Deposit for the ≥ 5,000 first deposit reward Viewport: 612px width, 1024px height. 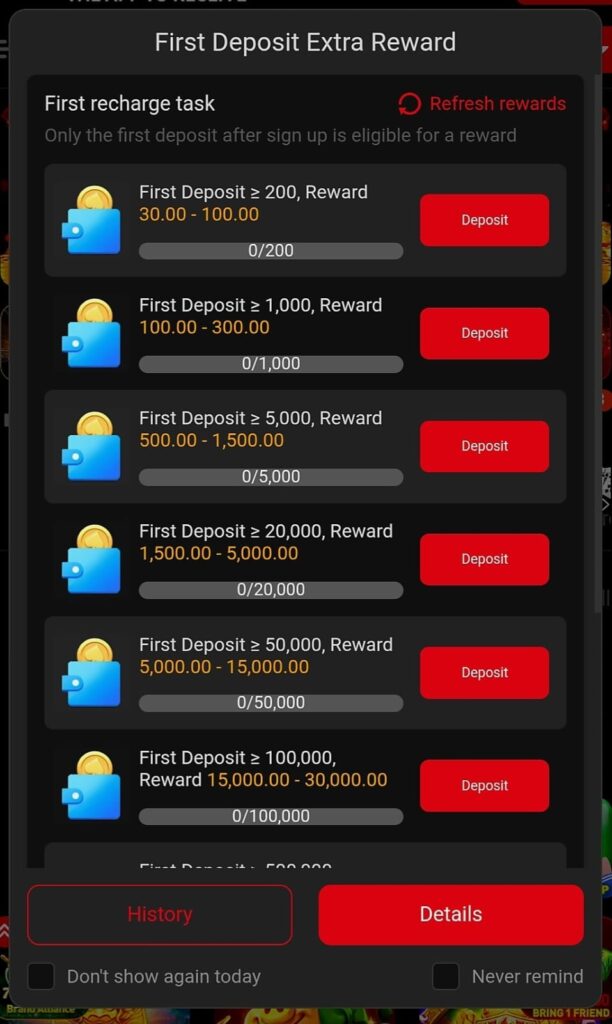[484, 446]
